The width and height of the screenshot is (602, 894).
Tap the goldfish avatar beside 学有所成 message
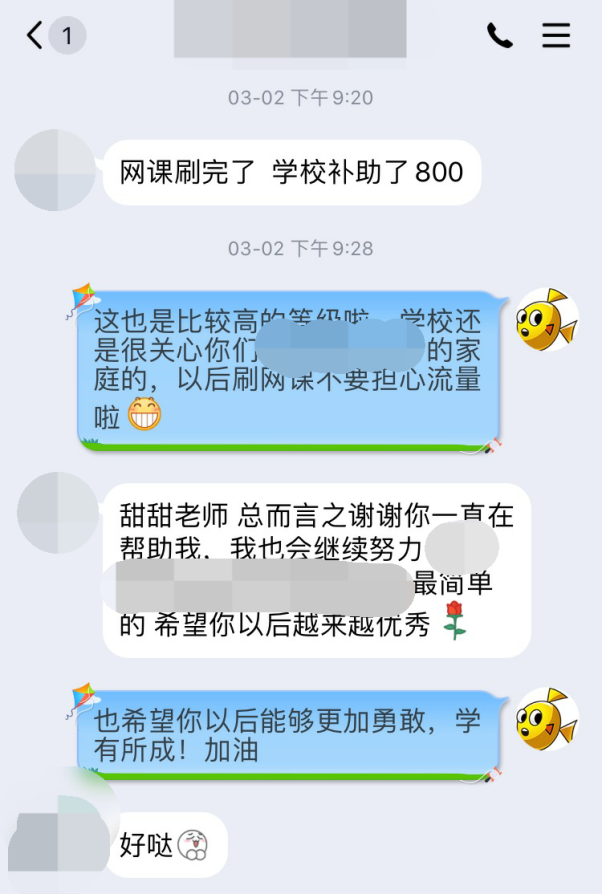tap(546, 719)
